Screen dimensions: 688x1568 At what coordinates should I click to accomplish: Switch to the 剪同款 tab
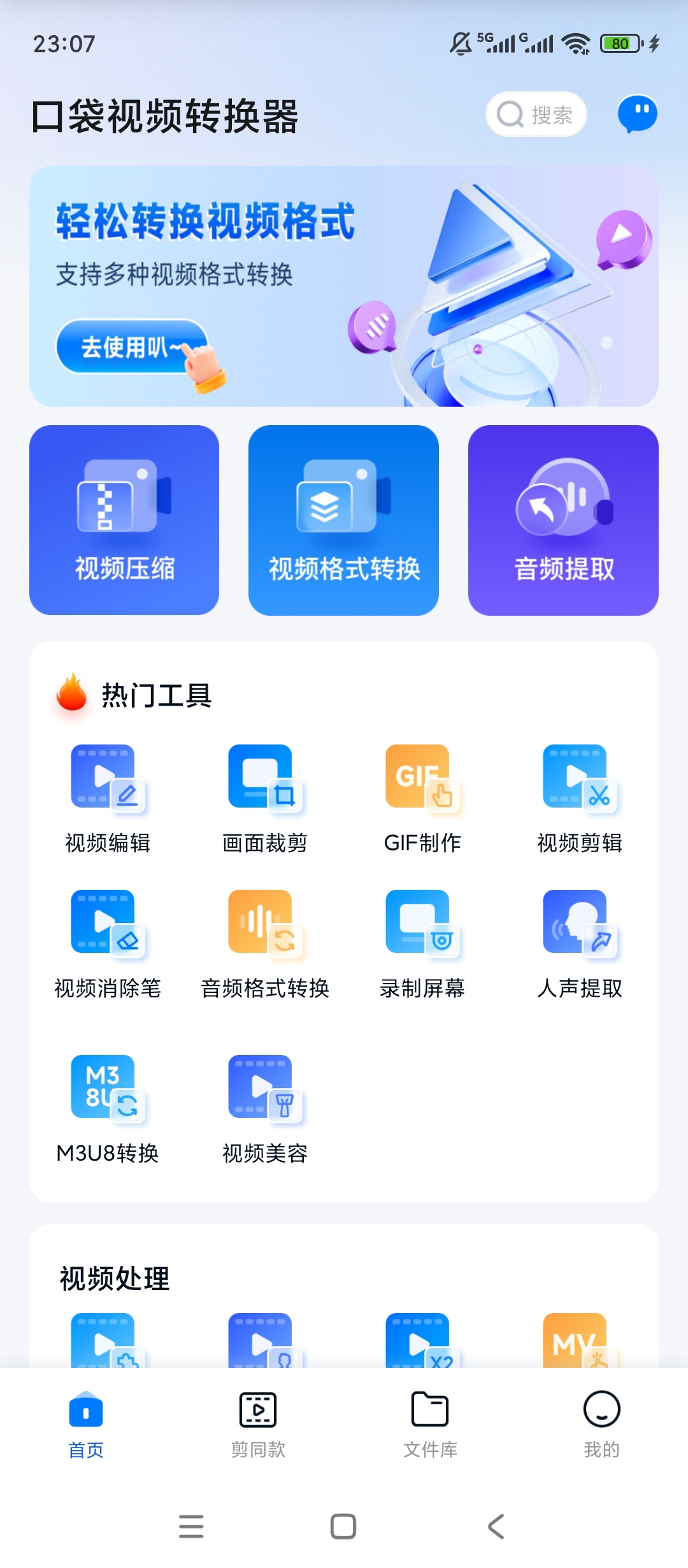tap(258, 1423)
